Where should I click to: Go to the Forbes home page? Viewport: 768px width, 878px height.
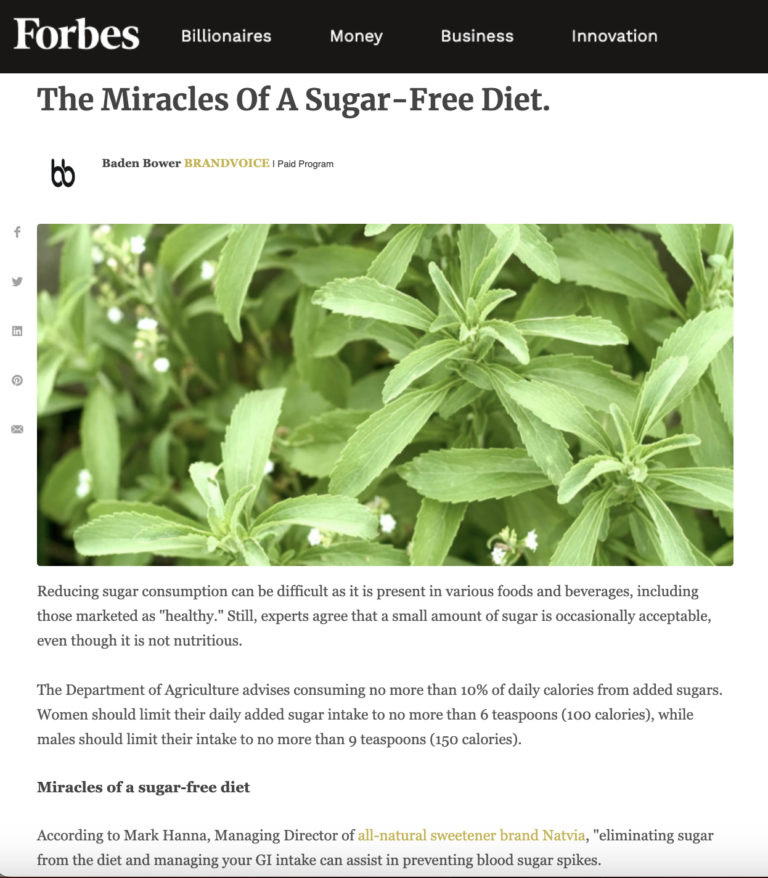coord(76,35)
